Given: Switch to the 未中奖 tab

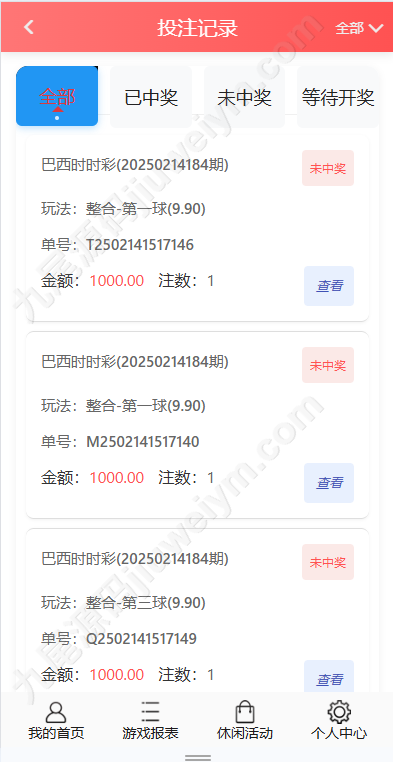Looking at the screenshot, I should coord(244,97).
